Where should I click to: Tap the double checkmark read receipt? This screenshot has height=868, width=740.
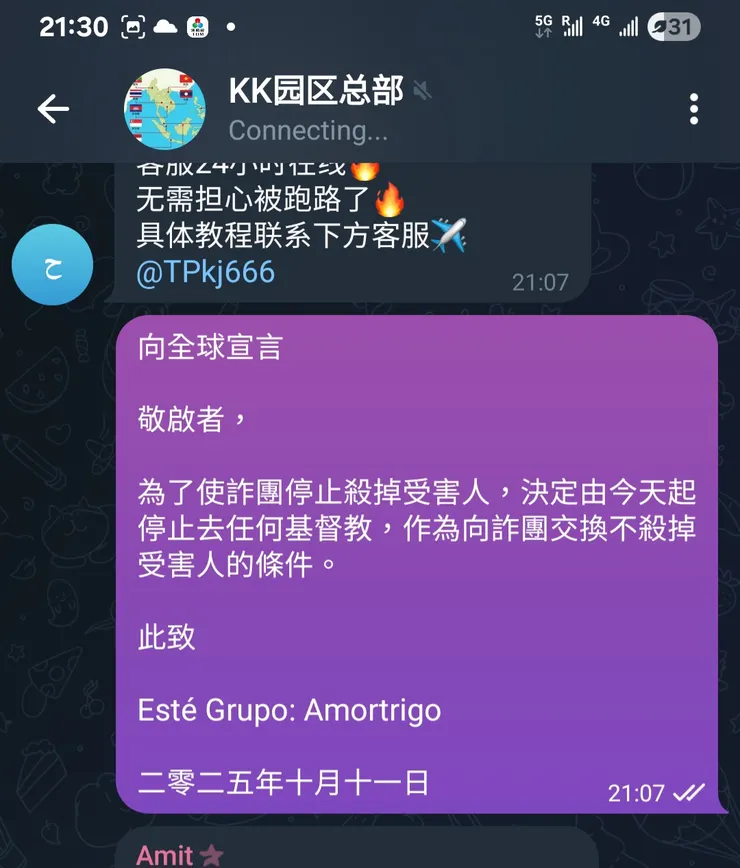(x=688, y=793)
